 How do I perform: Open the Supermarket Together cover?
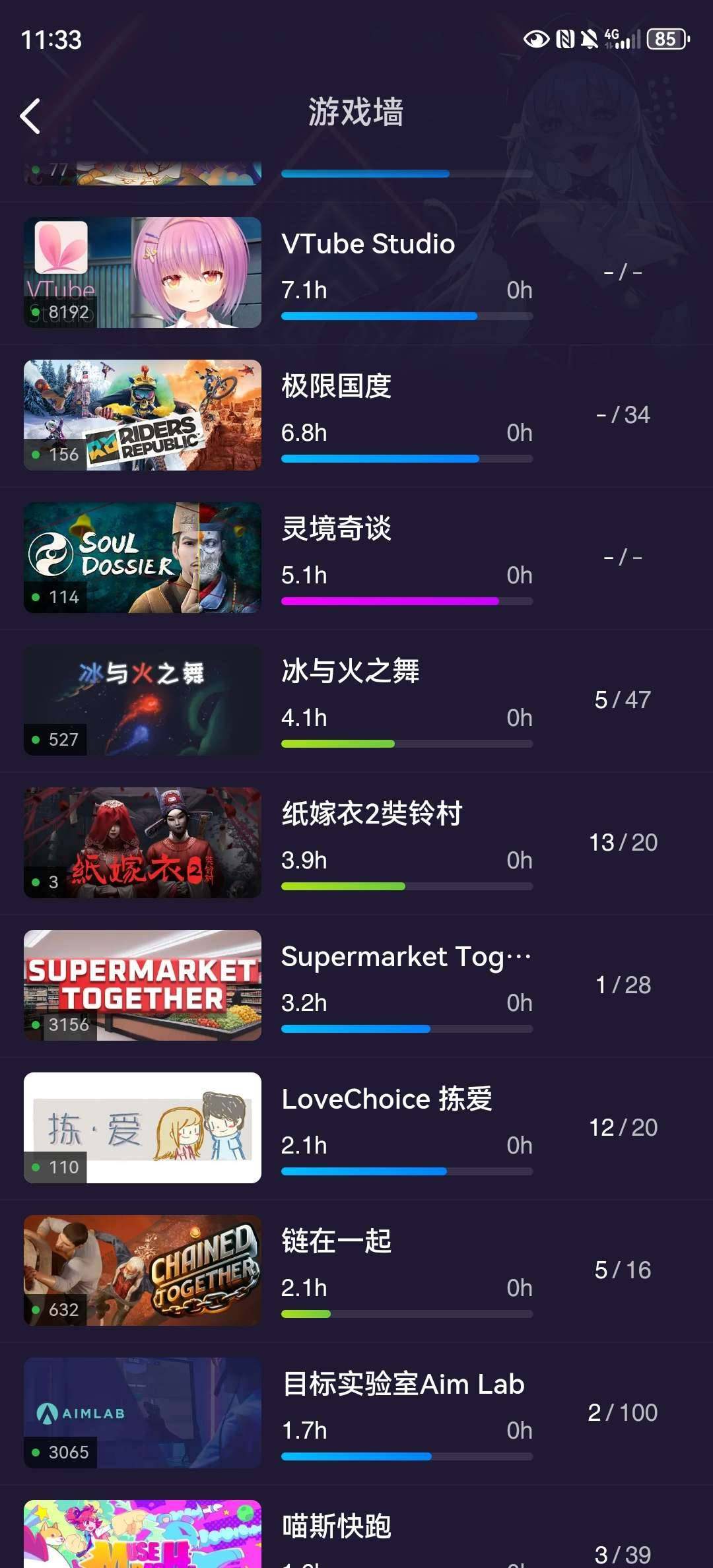tap(142, 985)
